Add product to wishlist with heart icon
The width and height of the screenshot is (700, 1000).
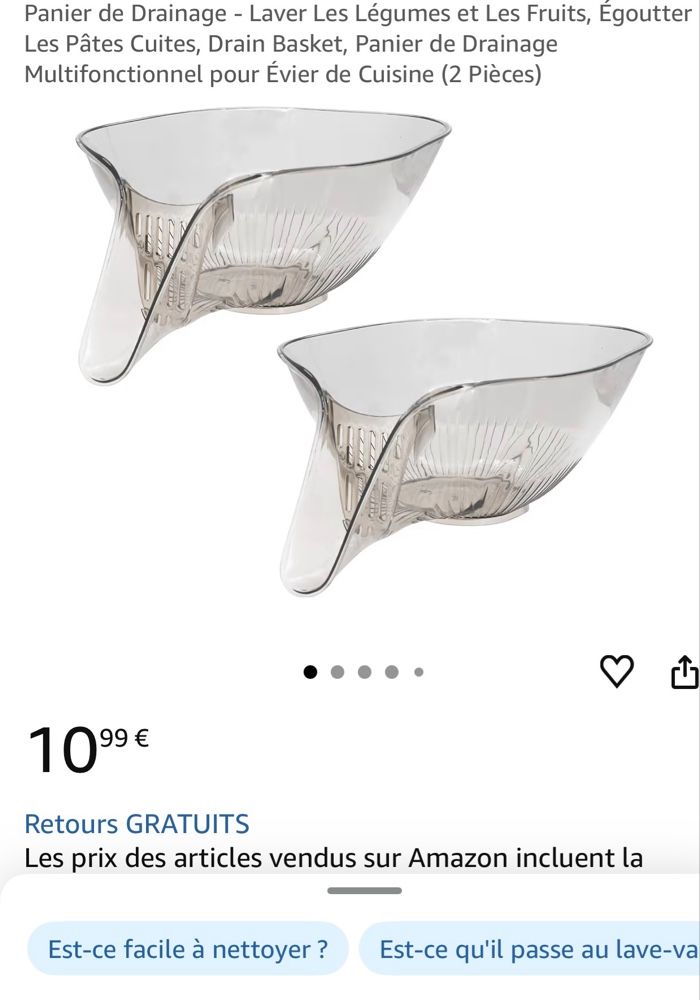[616, 673]
